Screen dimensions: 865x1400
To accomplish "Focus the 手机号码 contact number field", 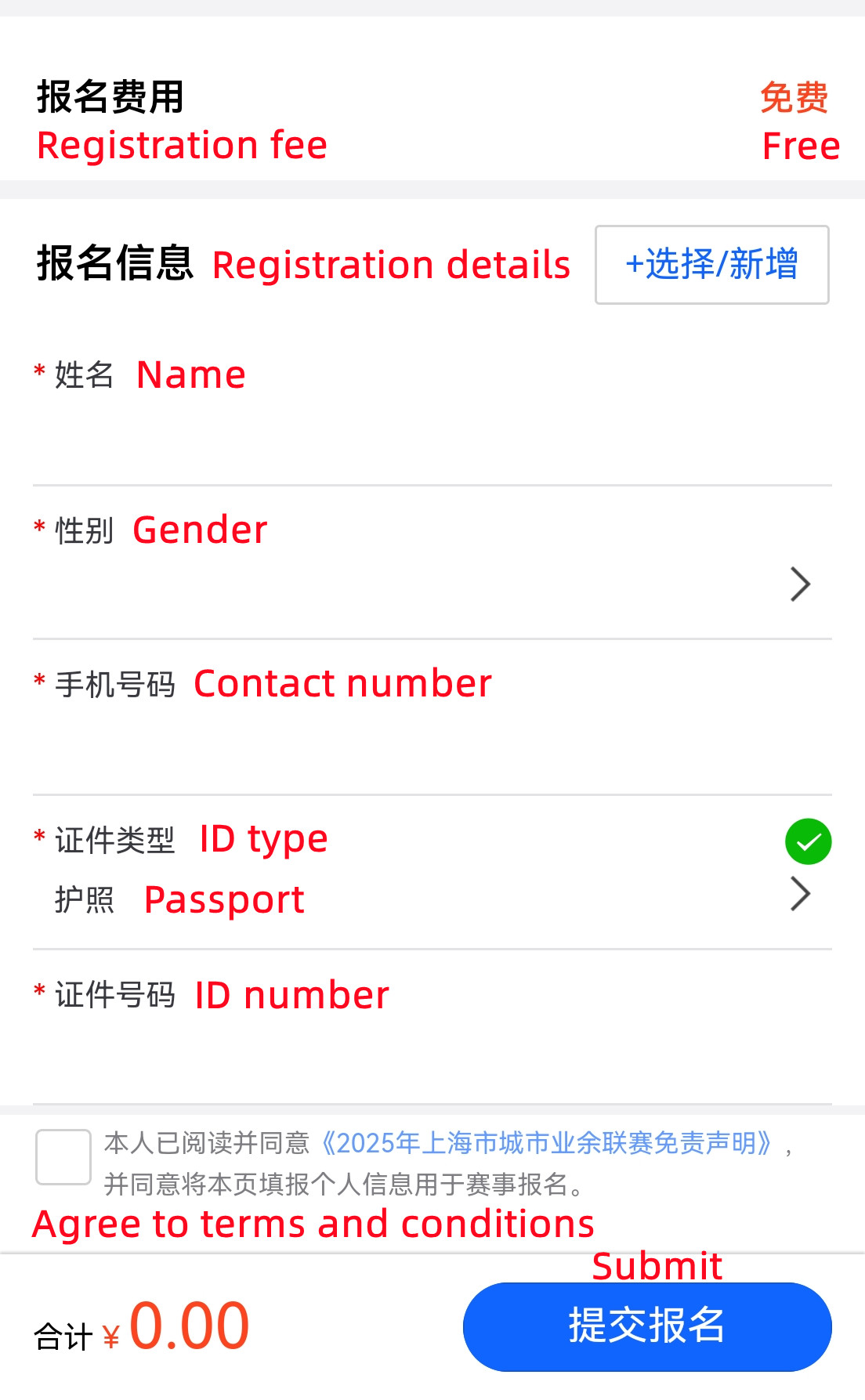I will [x=431, y=743].
